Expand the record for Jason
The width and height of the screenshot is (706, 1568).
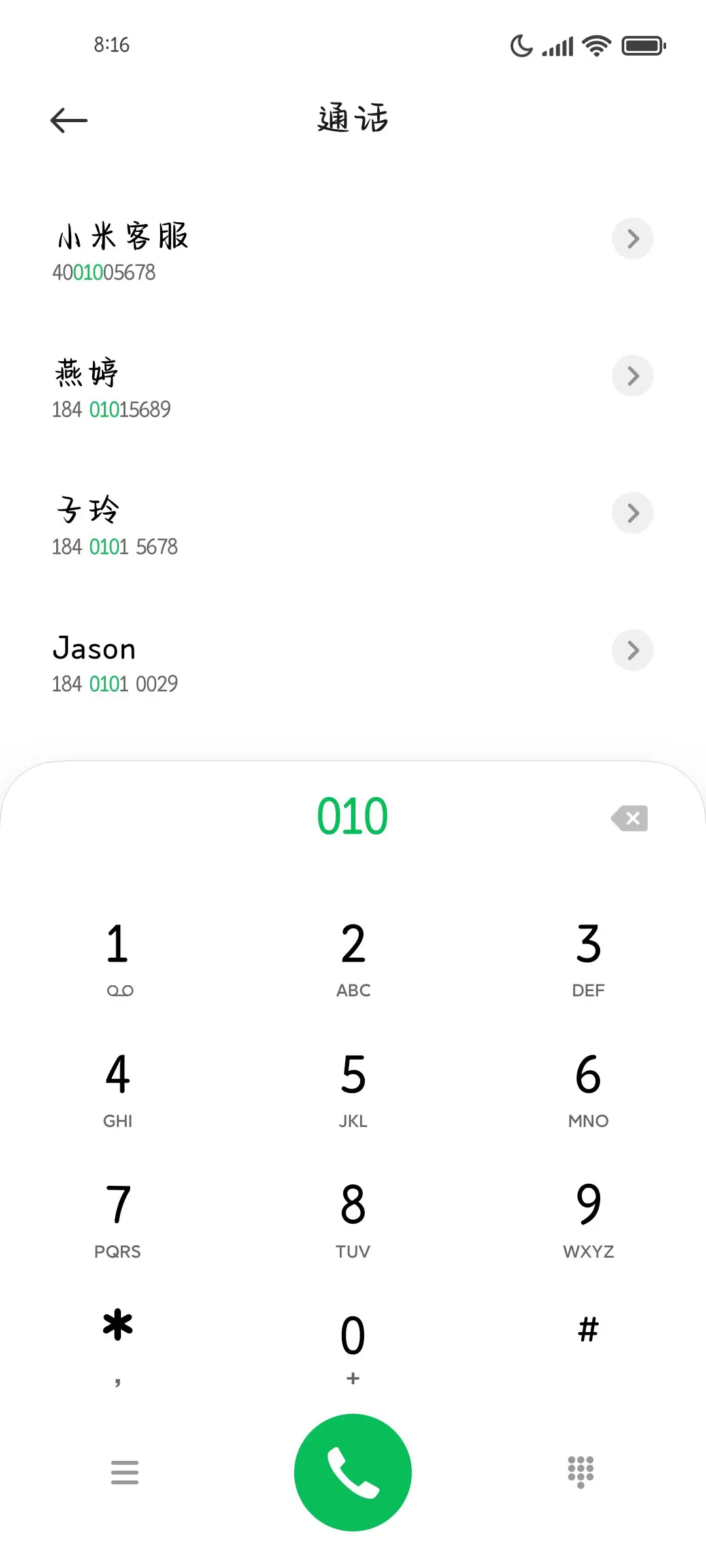[632, 650]
